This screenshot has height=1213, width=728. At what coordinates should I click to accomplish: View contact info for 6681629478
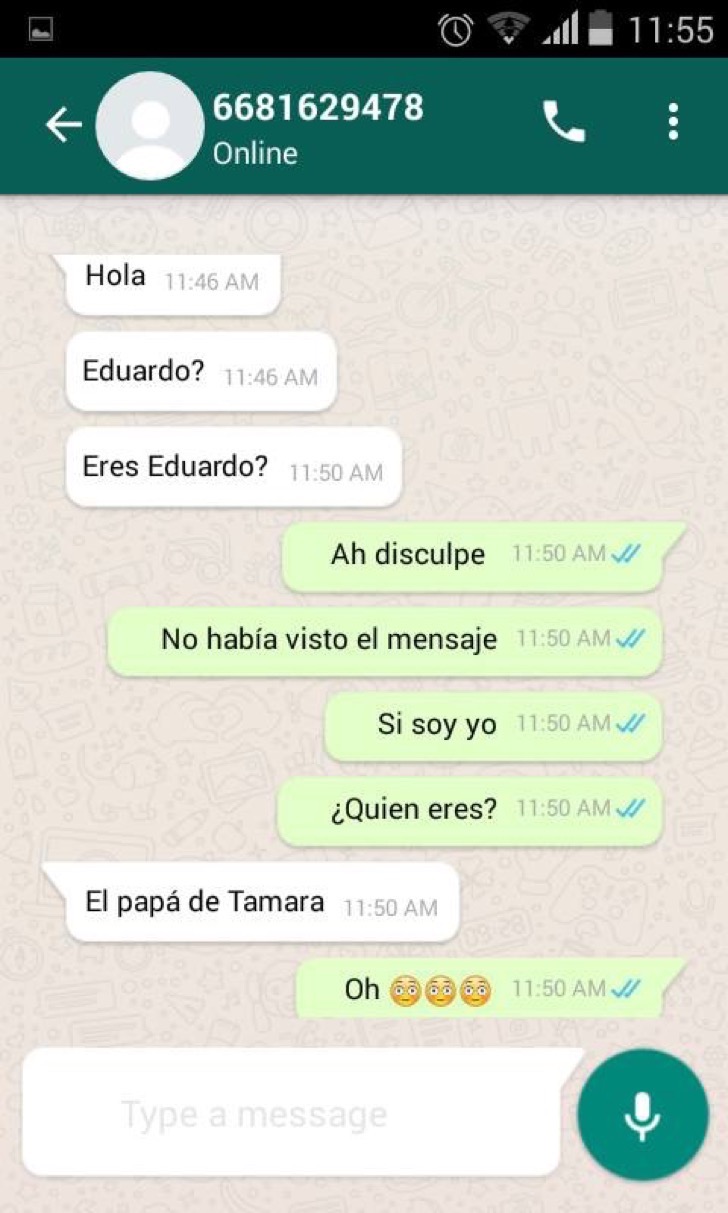coord(318,125)
